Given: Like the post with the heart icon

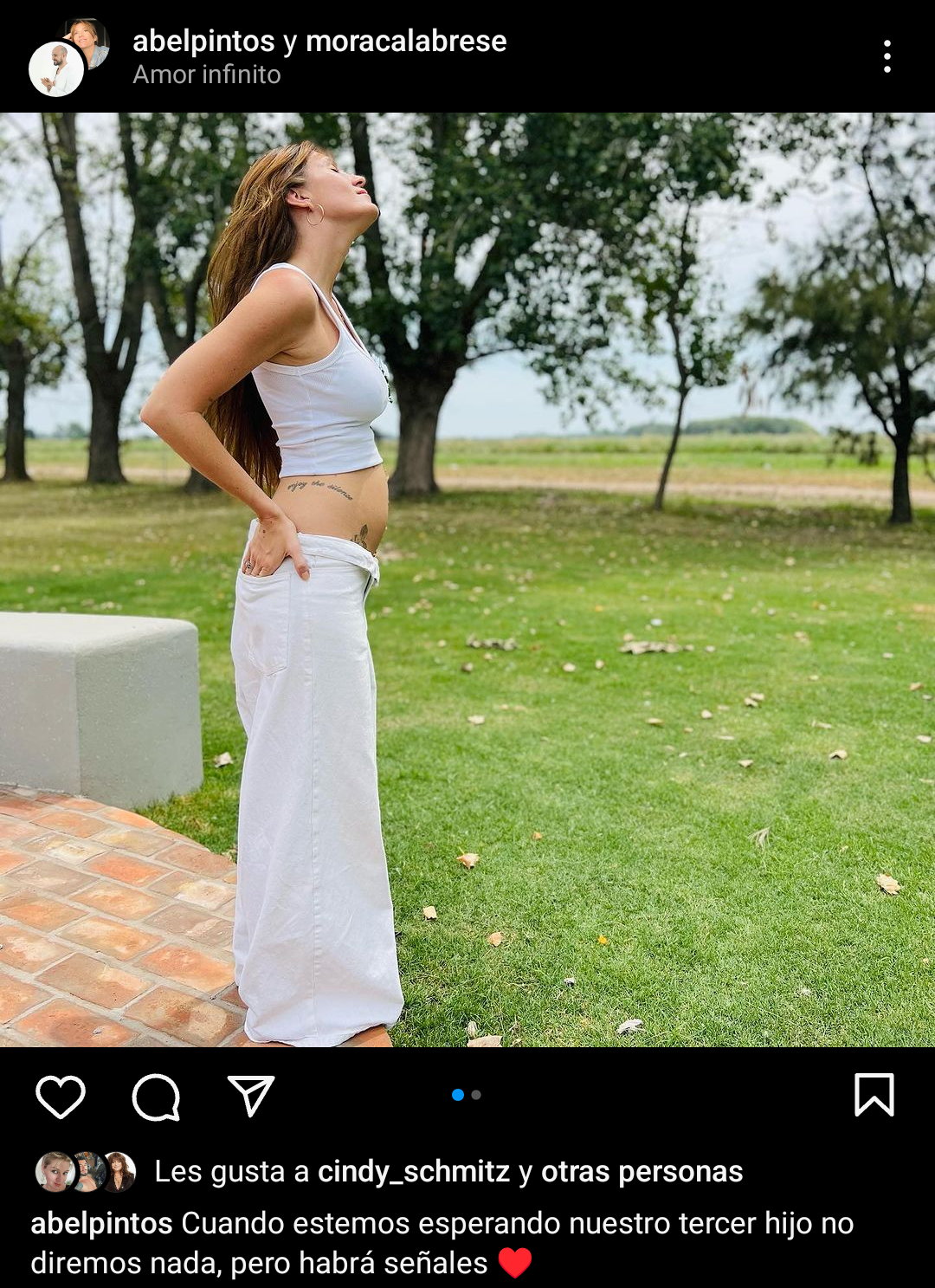Looking at the screenshot, I should pos(61,1097).
